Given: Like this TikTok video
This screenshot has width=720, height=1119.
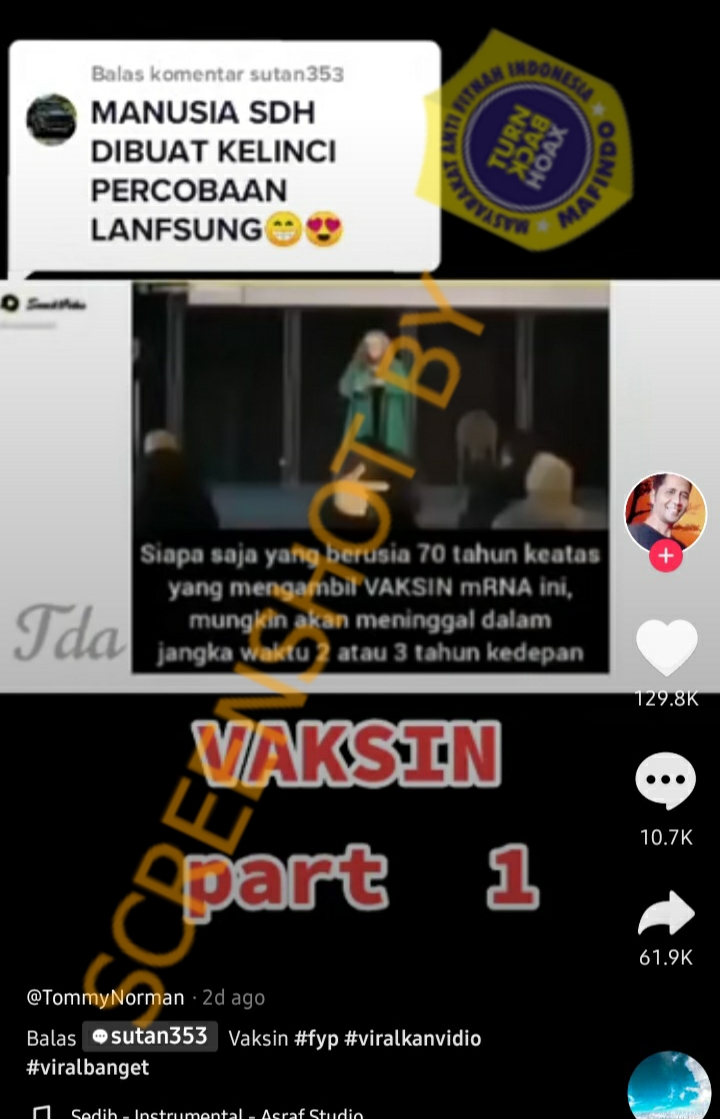Looking at the screenshot, I should 666,647.
